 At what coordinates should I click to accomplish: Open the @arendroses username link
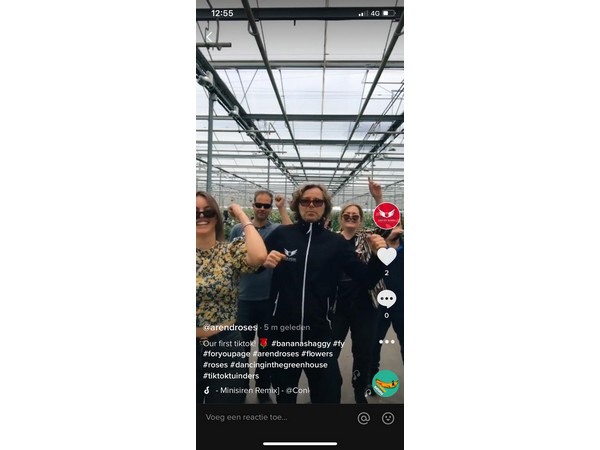230,327
